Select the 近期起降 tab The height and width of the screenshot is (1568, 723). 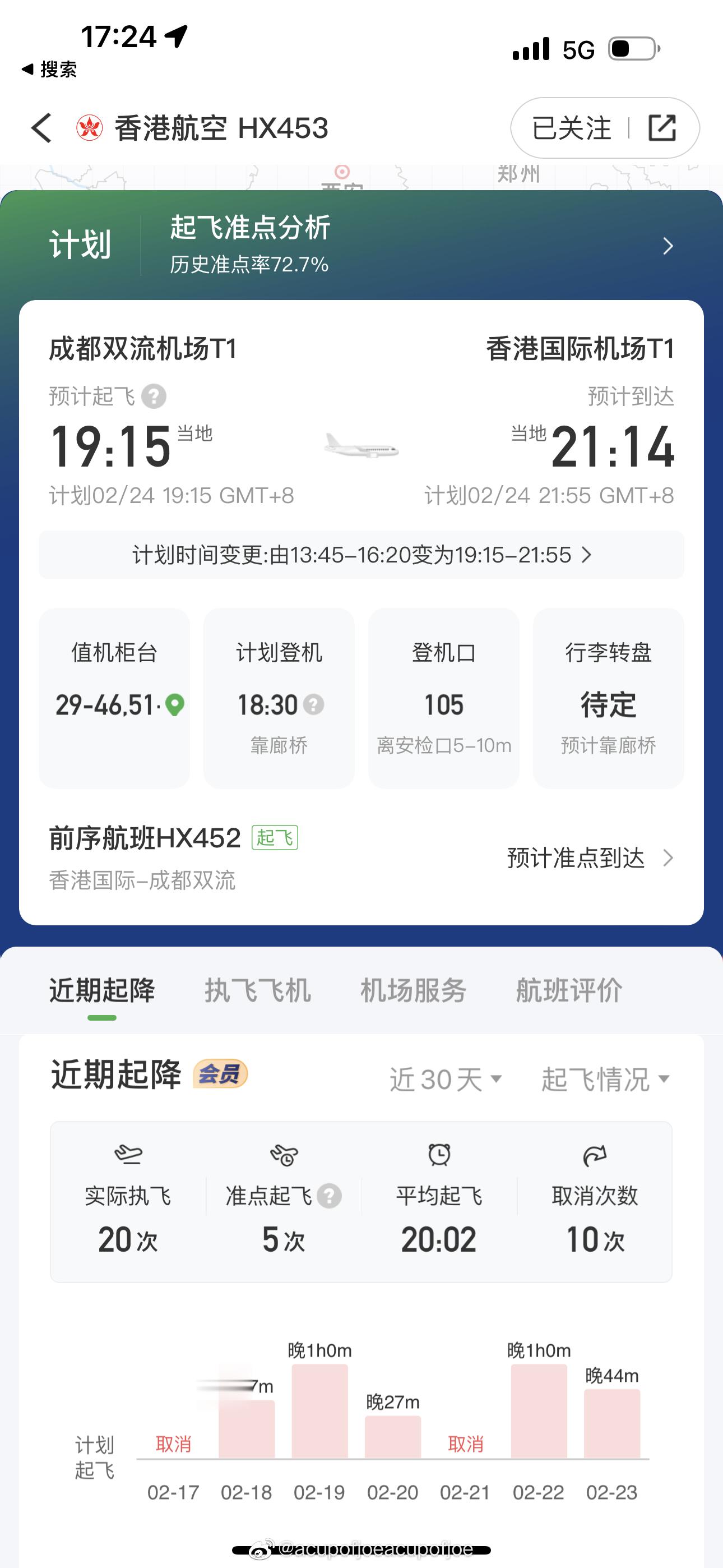[102, 990]
